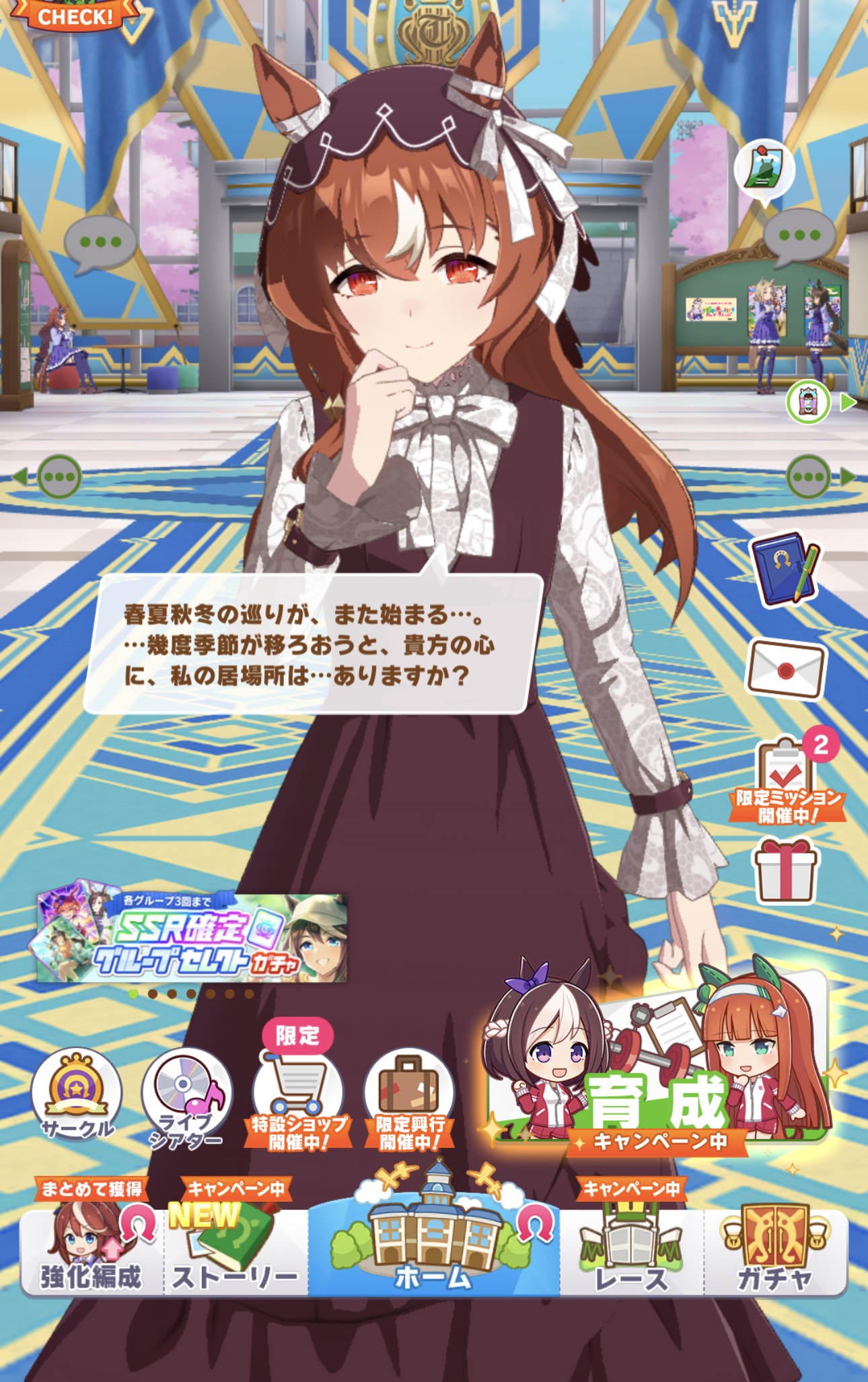The width and height of the screenshot is (868, 1382).
Task: Open the SSR確定 gacha banner
Action: click(192, 938)
